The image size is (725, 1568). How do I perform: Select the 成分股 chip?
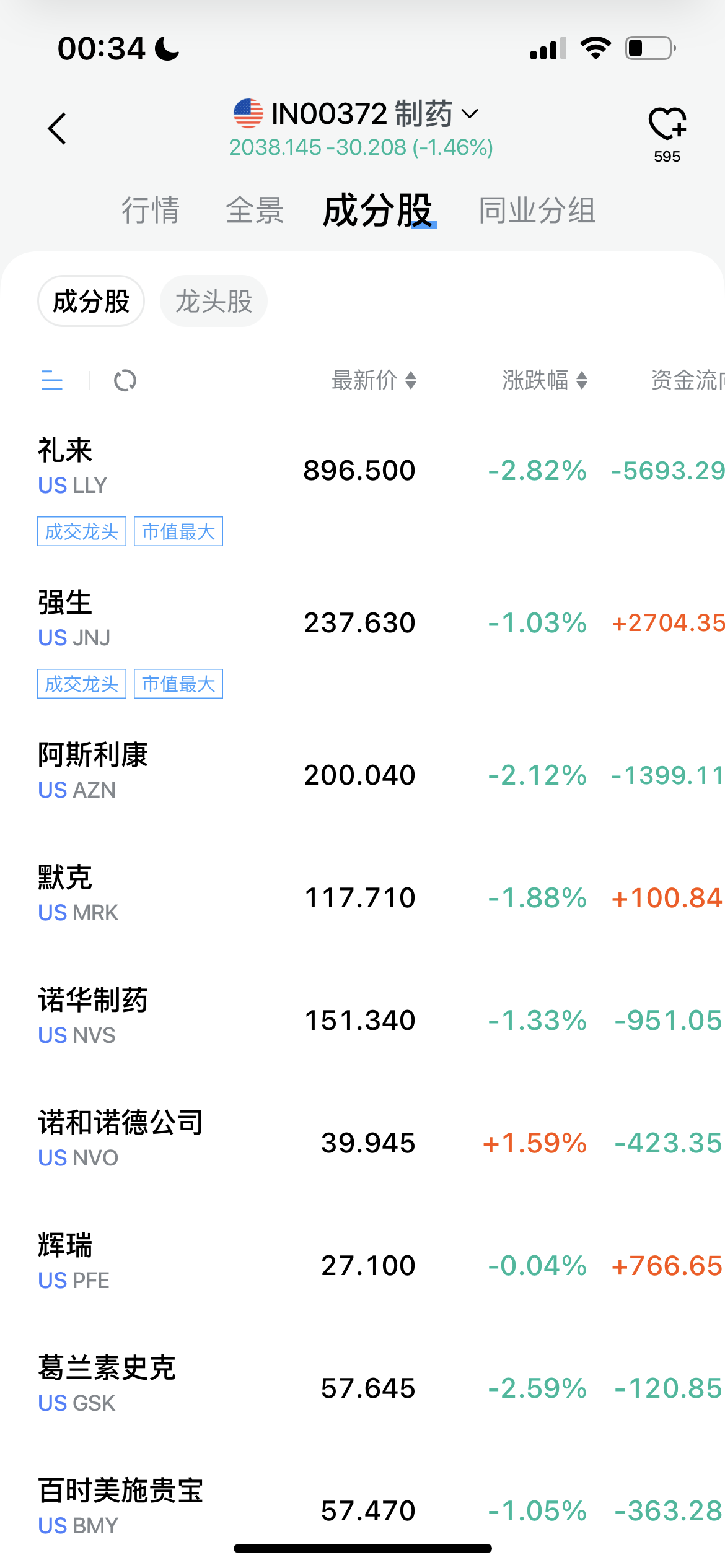91,302
